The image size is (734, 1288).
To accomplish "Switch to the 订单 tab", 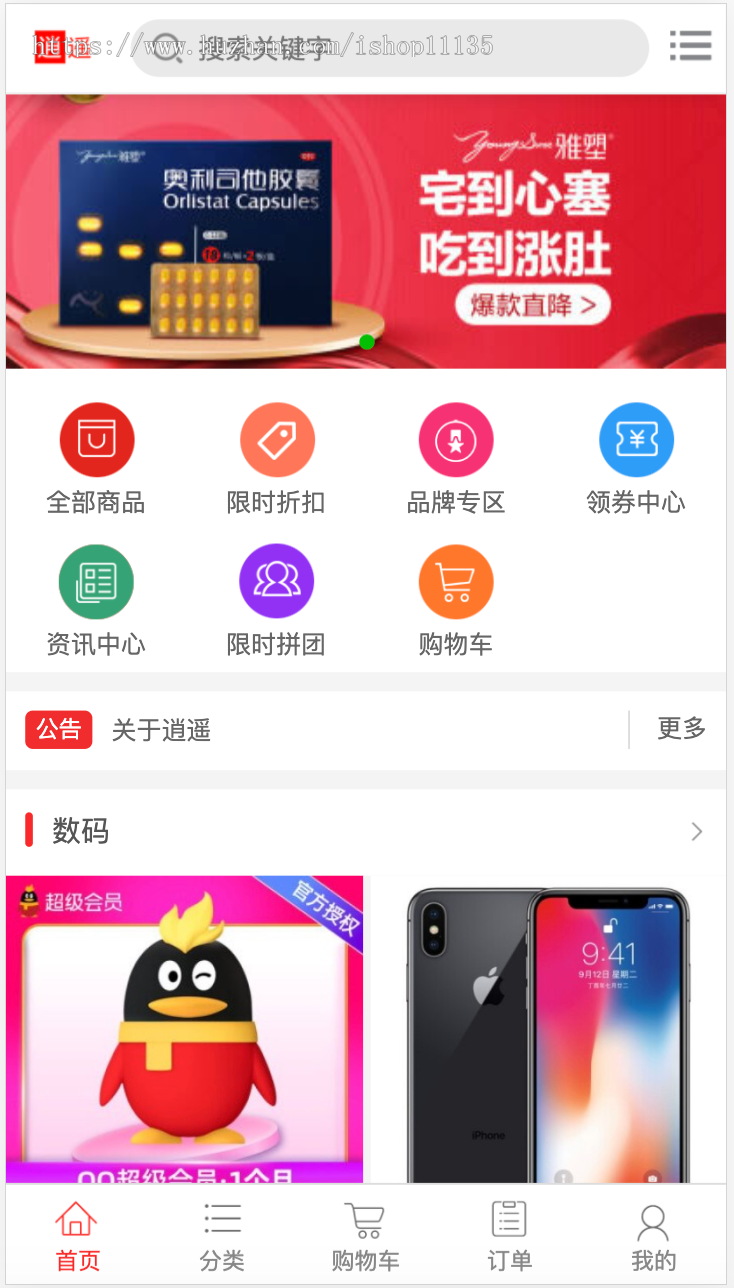I will [x=509, y=1236].
